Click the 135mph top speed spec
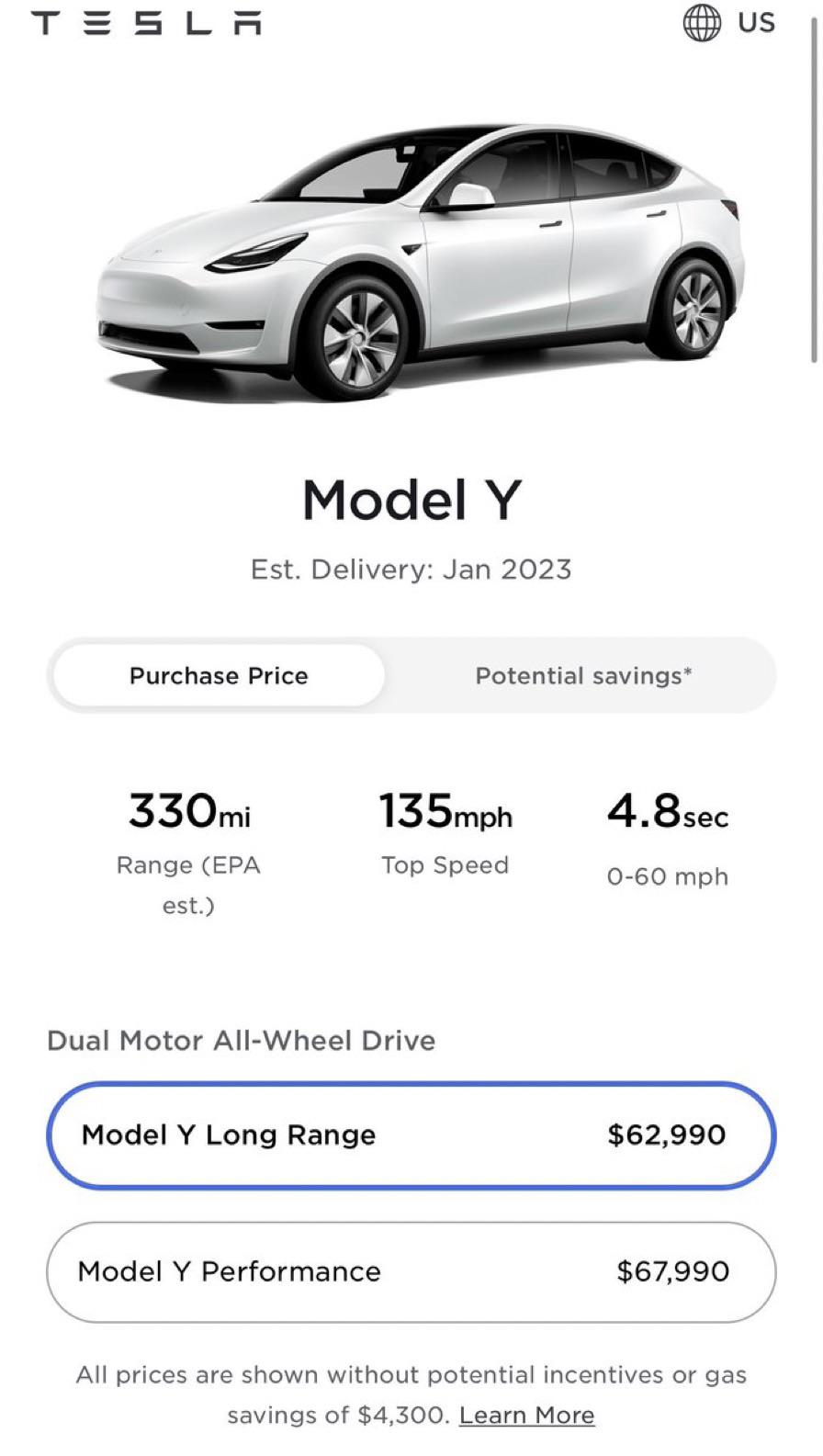823x1456 pixels. [445, 812]
